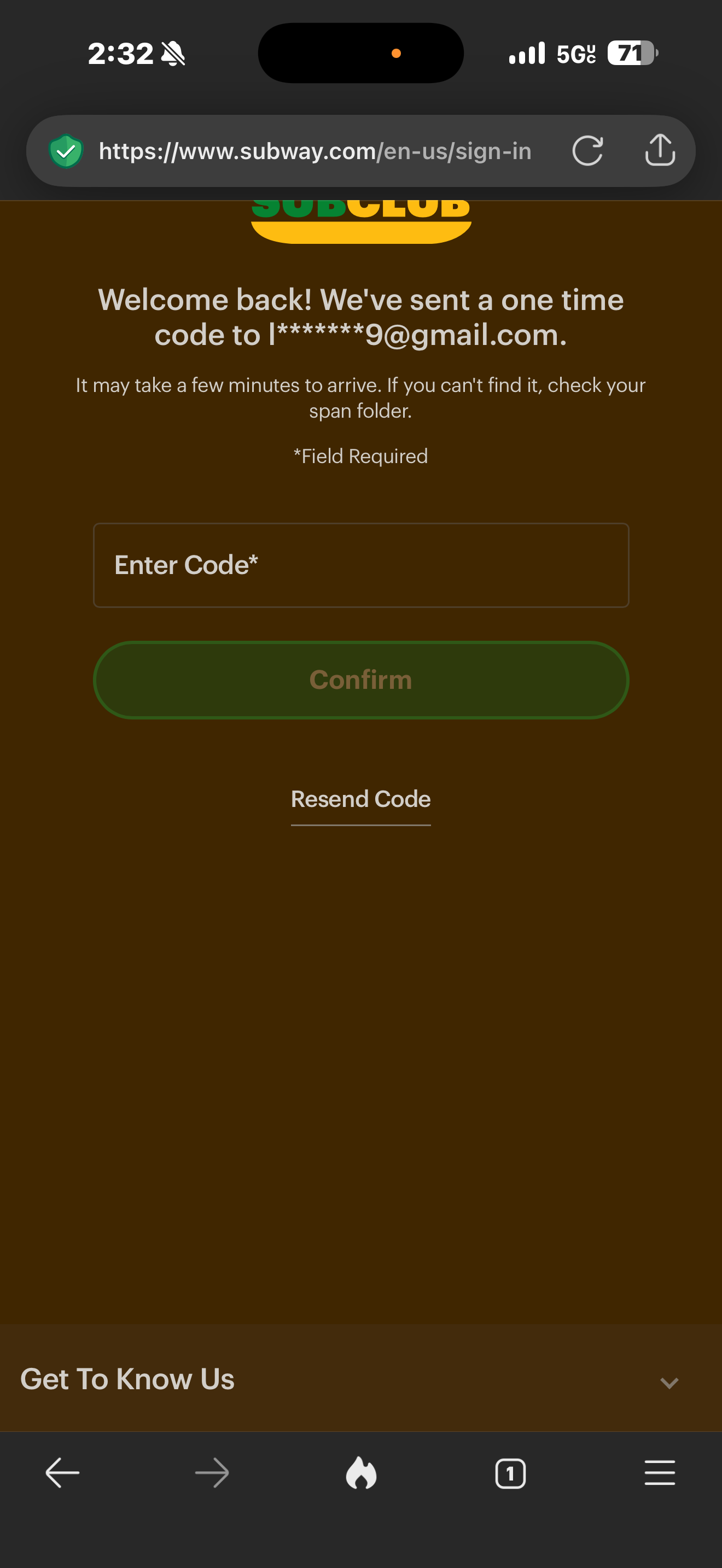Expand the Get To Know Us section
The height and width of the screenshot is (1568, 722).
361,1379
